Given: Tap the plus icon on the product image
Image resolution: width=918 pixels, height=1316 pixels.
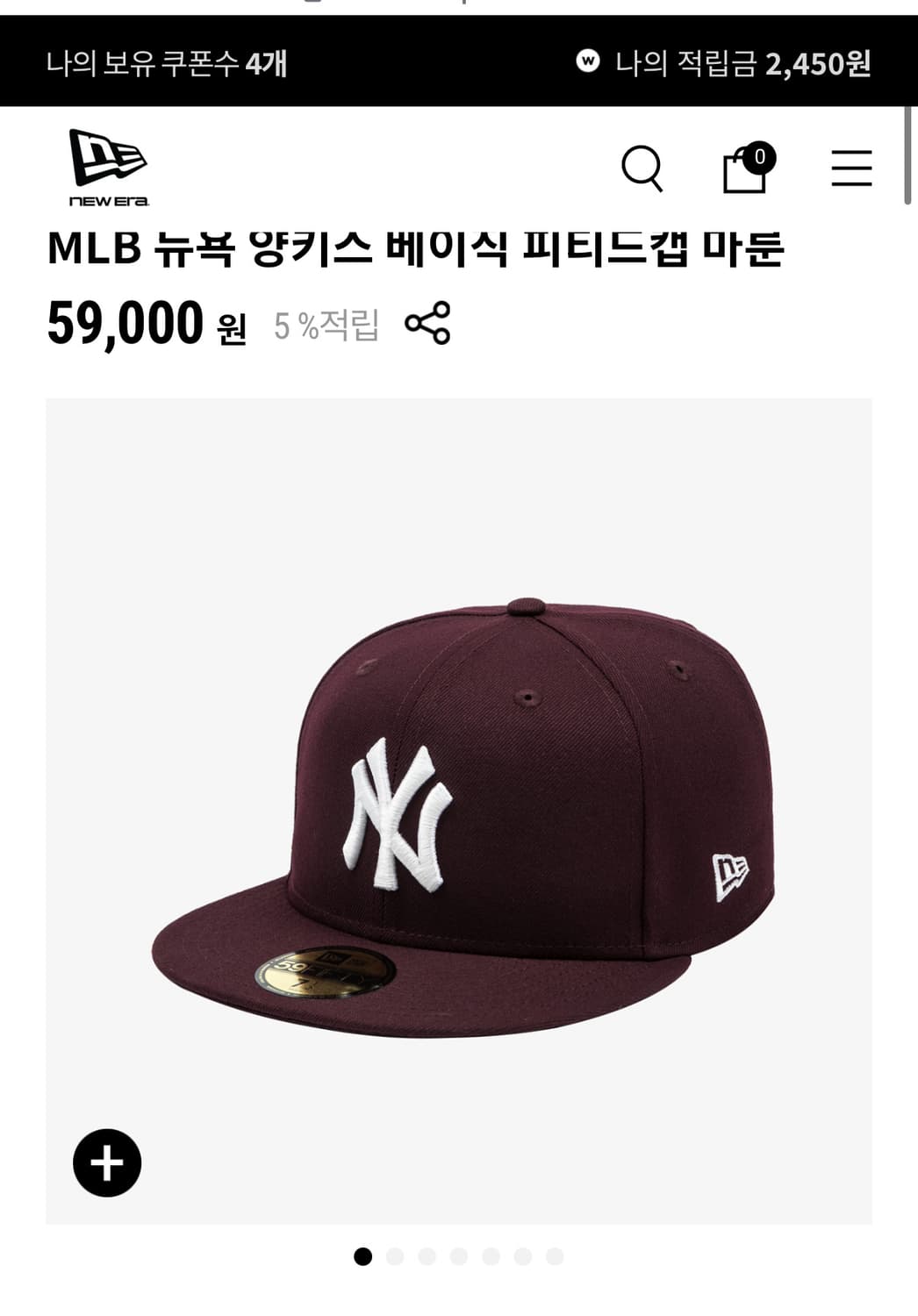Looking at the screenshot, I should pyautogui.click(x=108, y=1163).
